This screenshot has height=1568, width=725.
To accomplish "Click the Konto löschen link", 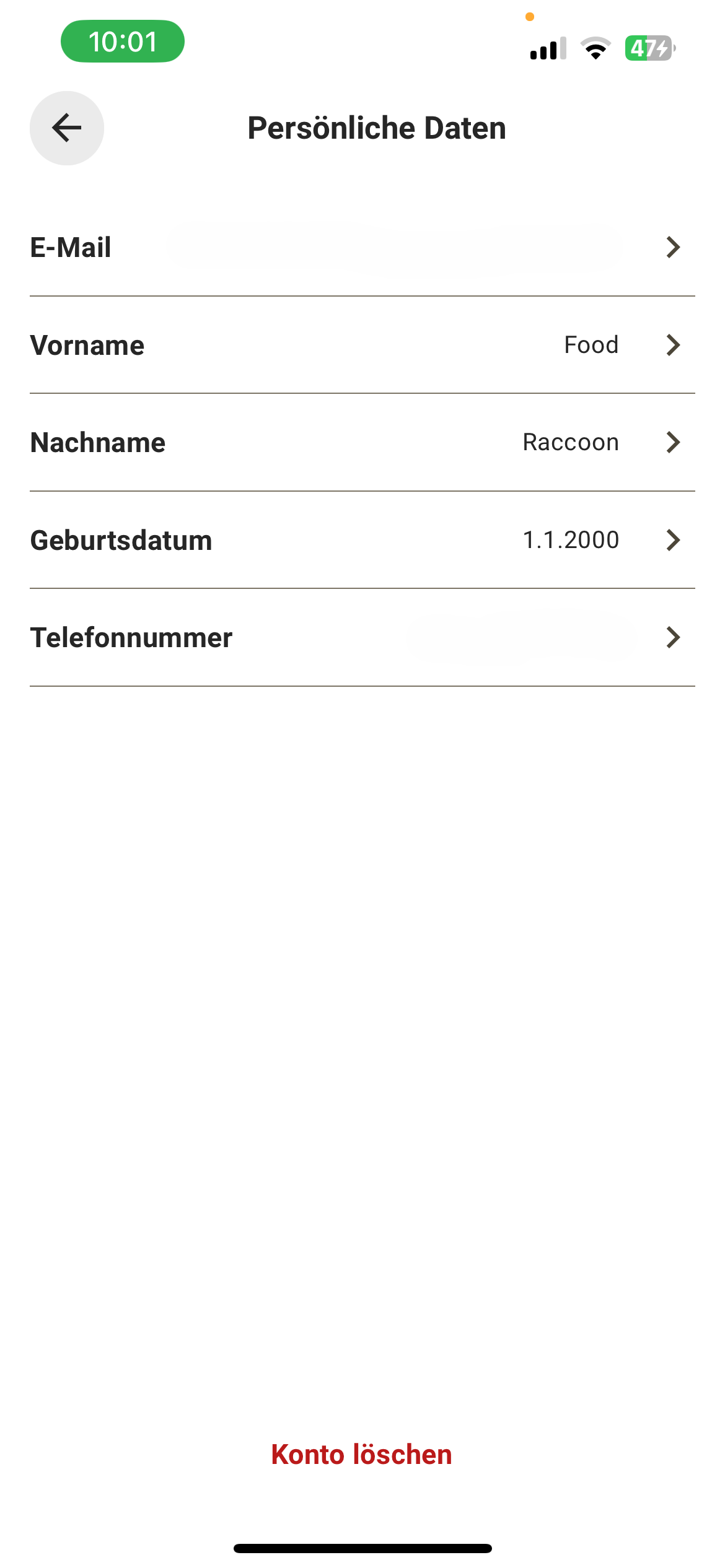I will click(x=362, y=1454).
